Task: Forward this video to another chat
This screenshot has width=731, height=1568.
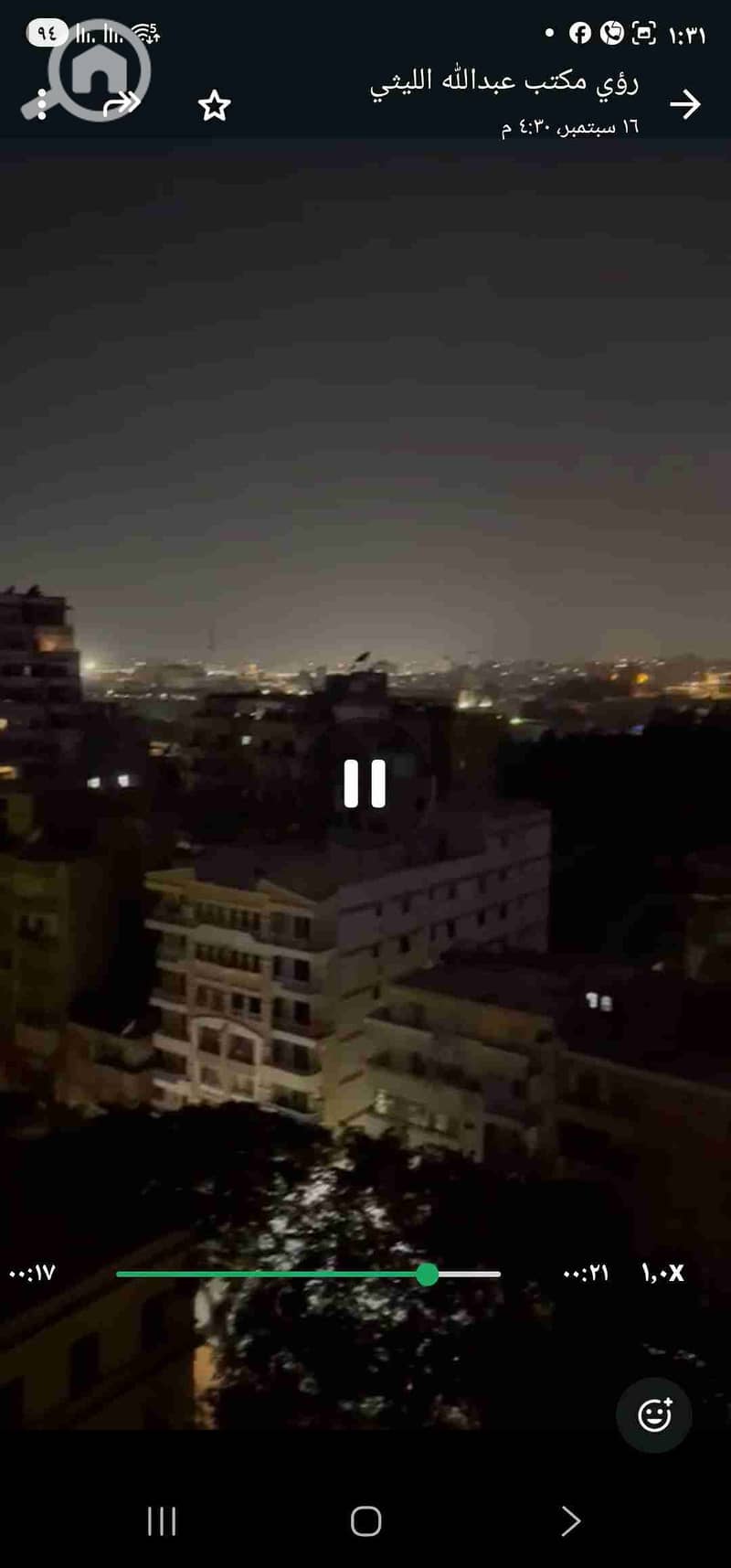Action: point(123,103)
